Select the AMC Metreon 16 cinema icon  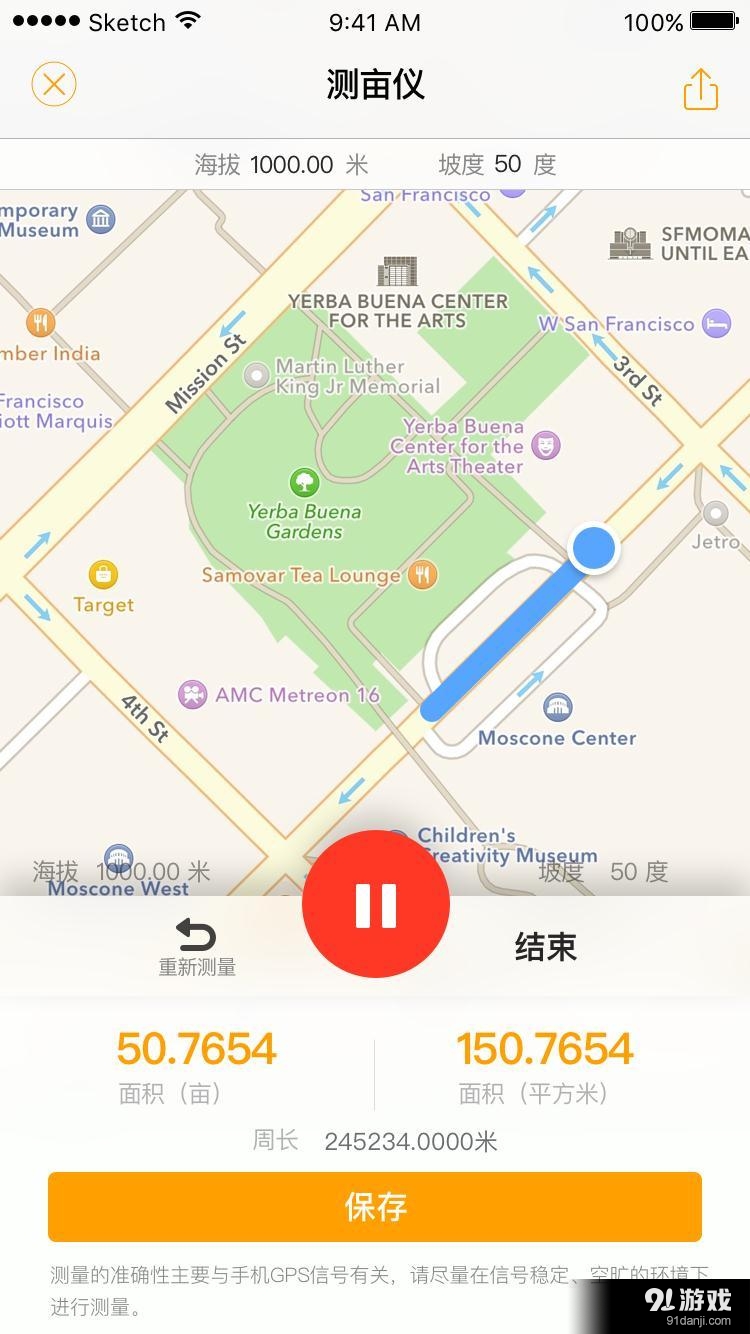pos(192,694)
